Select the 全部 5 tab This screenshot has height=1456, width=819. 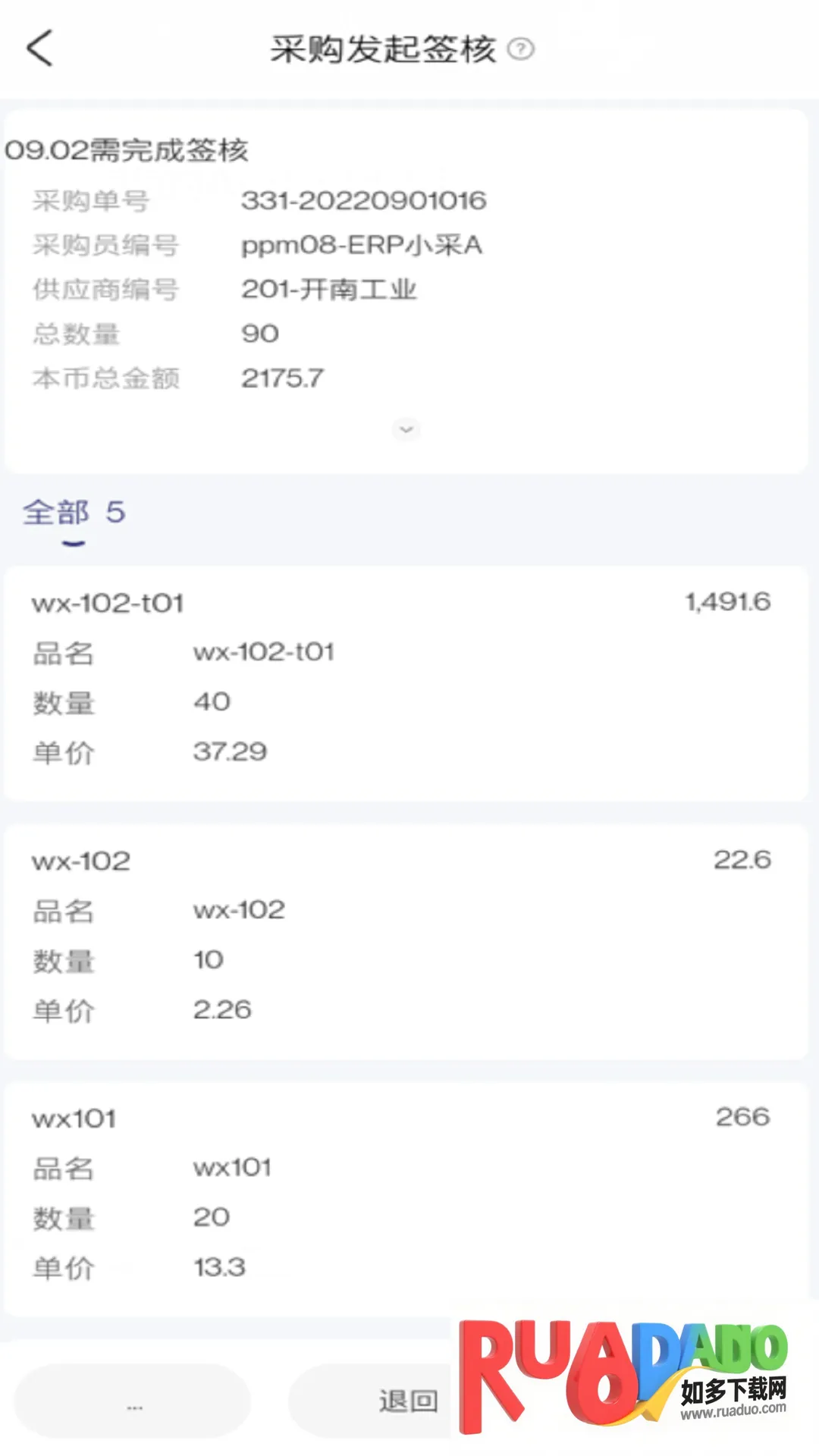pos(74,514)
